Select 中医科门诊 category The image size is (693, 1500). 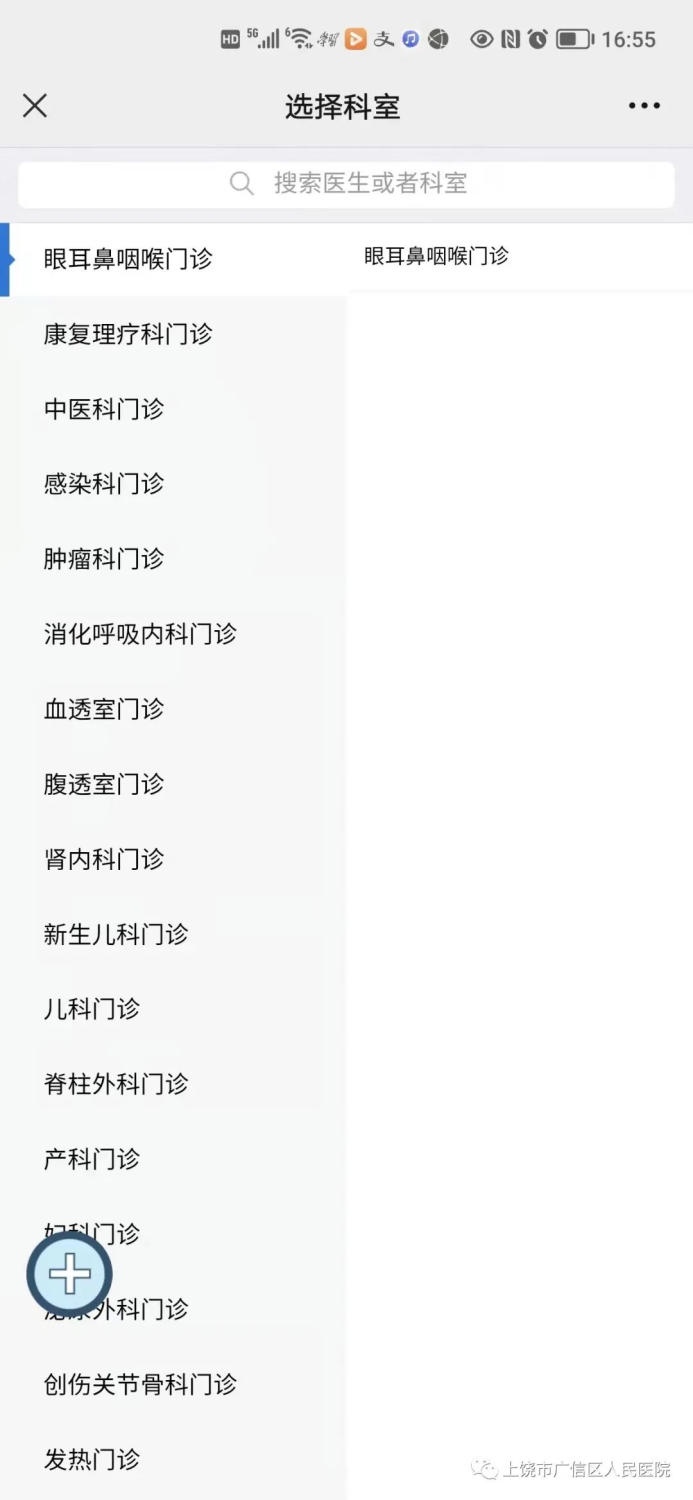[x=173, y=409]
